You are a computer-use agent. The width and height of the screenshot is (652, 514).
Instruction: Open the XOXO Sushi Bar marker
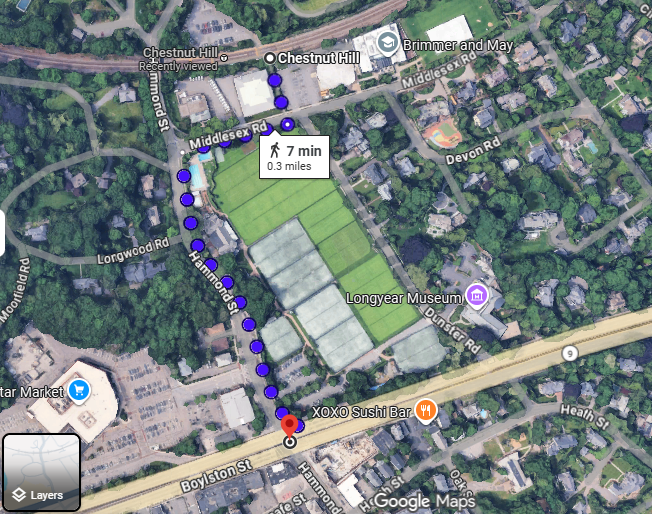(427, 410)
